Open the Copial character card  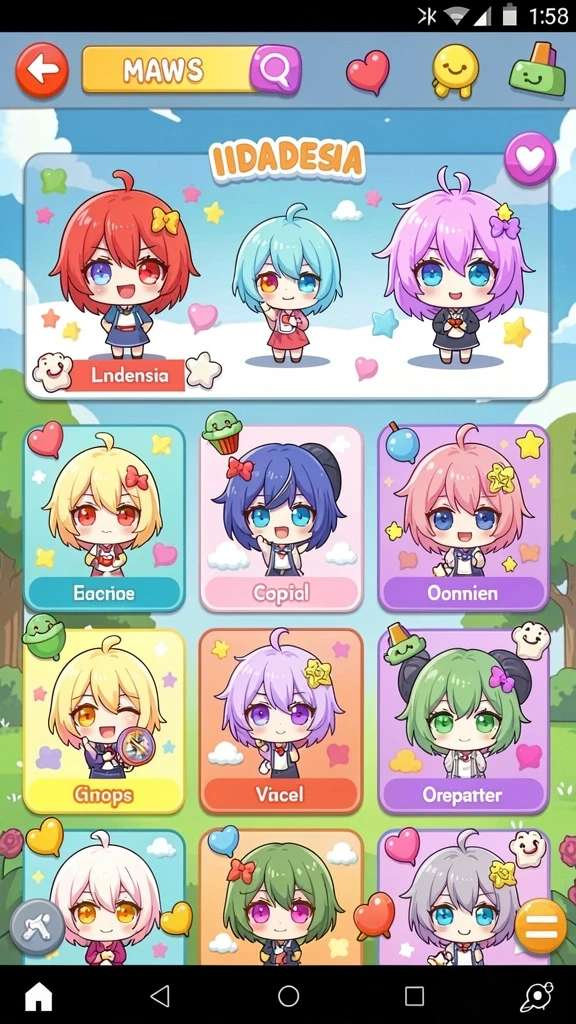[281, 519]
